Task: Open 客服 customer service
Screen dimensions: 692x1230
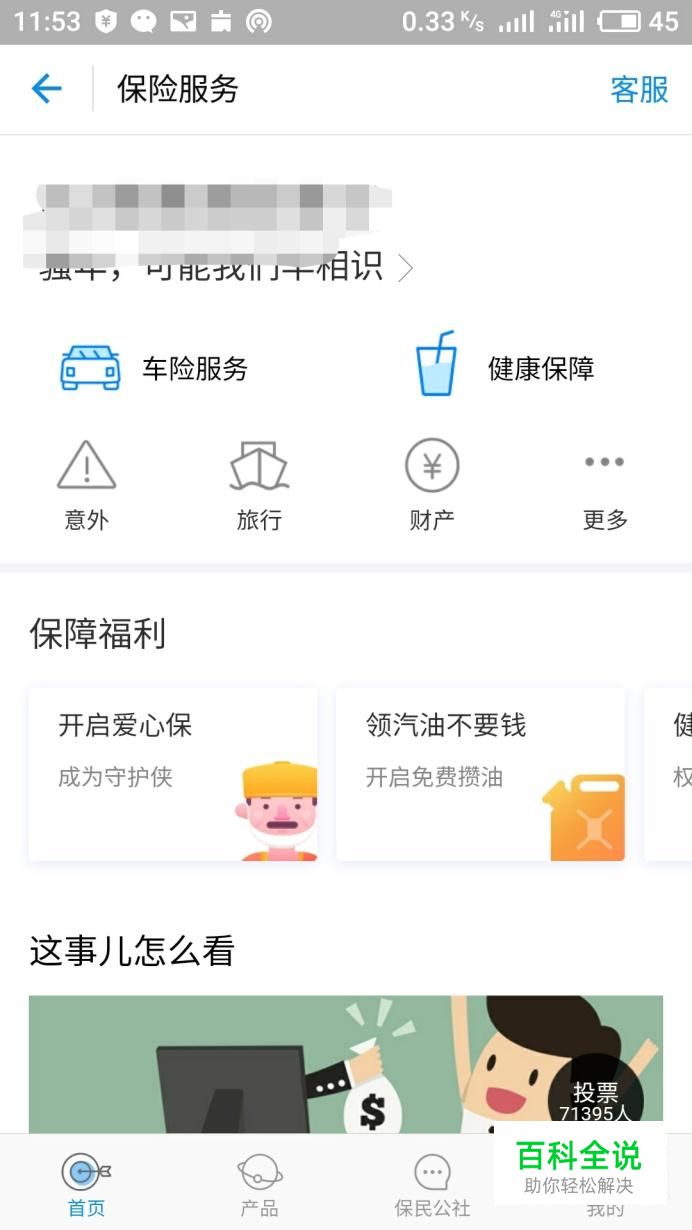Action: click(639, 90)
